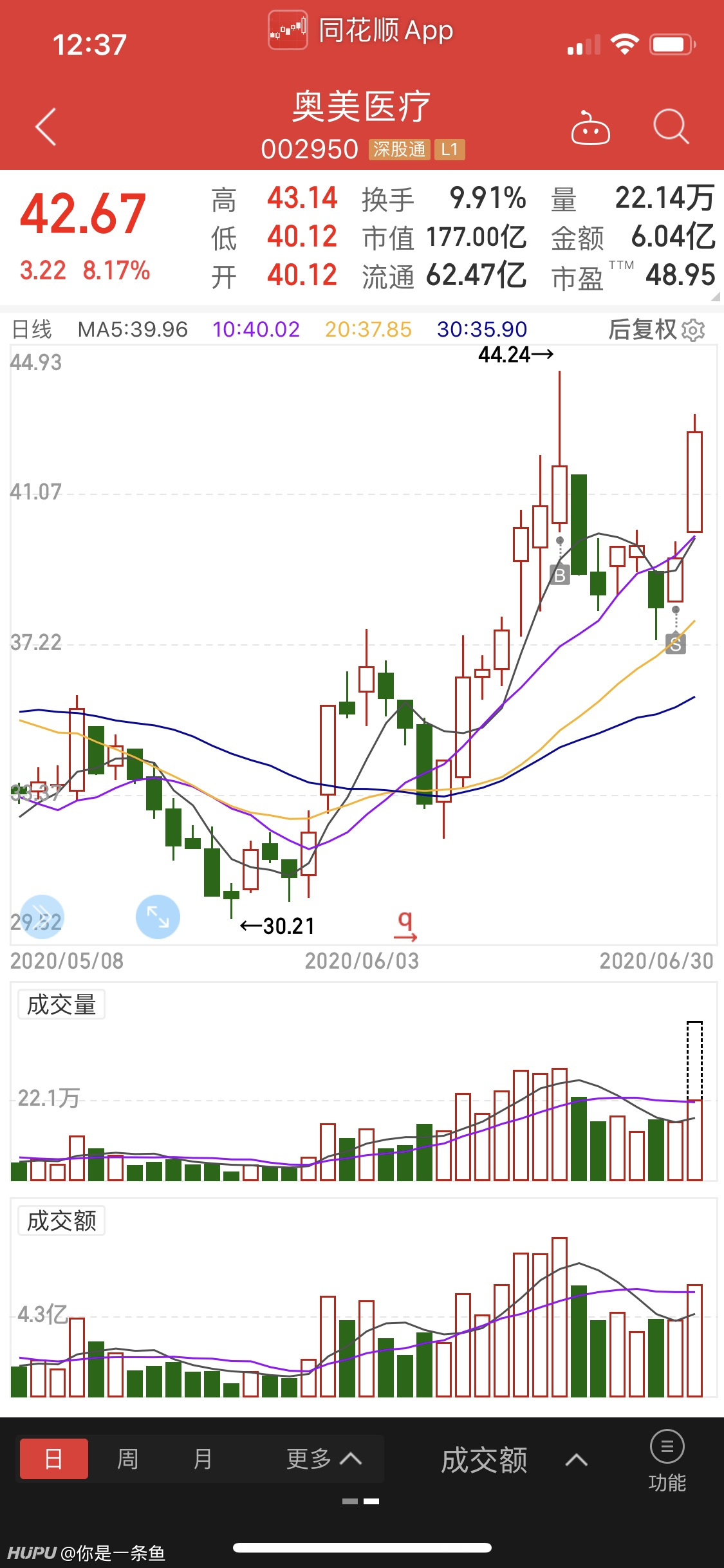Open the bottom 成交额 indicator selector
Screen dimensions: 724x1568
[513, 1460]
